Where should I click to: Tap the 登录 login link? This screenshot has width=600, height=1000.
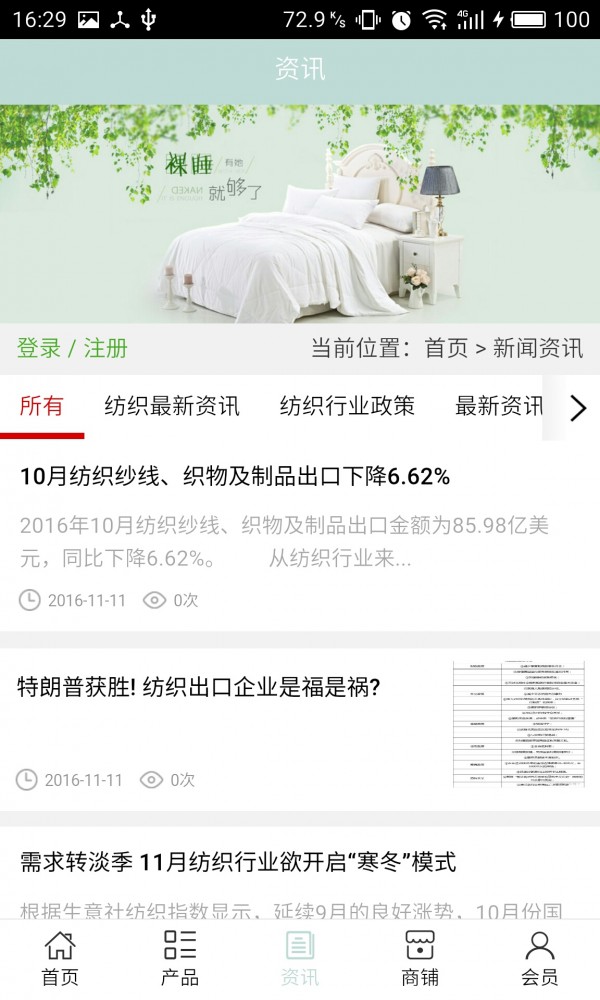pyautogui.click(x=39, y=348)
